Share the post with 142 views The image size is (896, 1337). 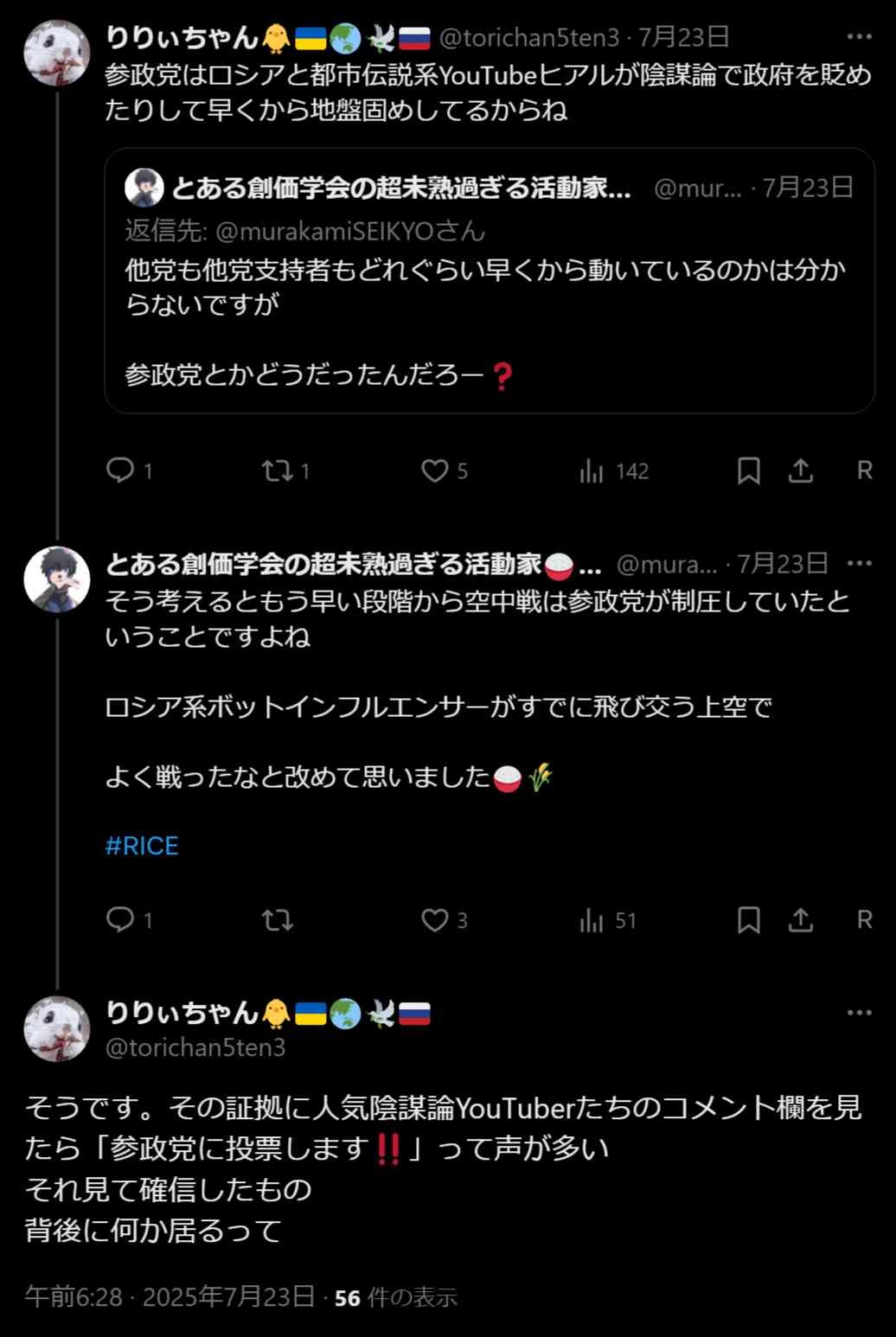pyautogui.click(x=801, y=470)
